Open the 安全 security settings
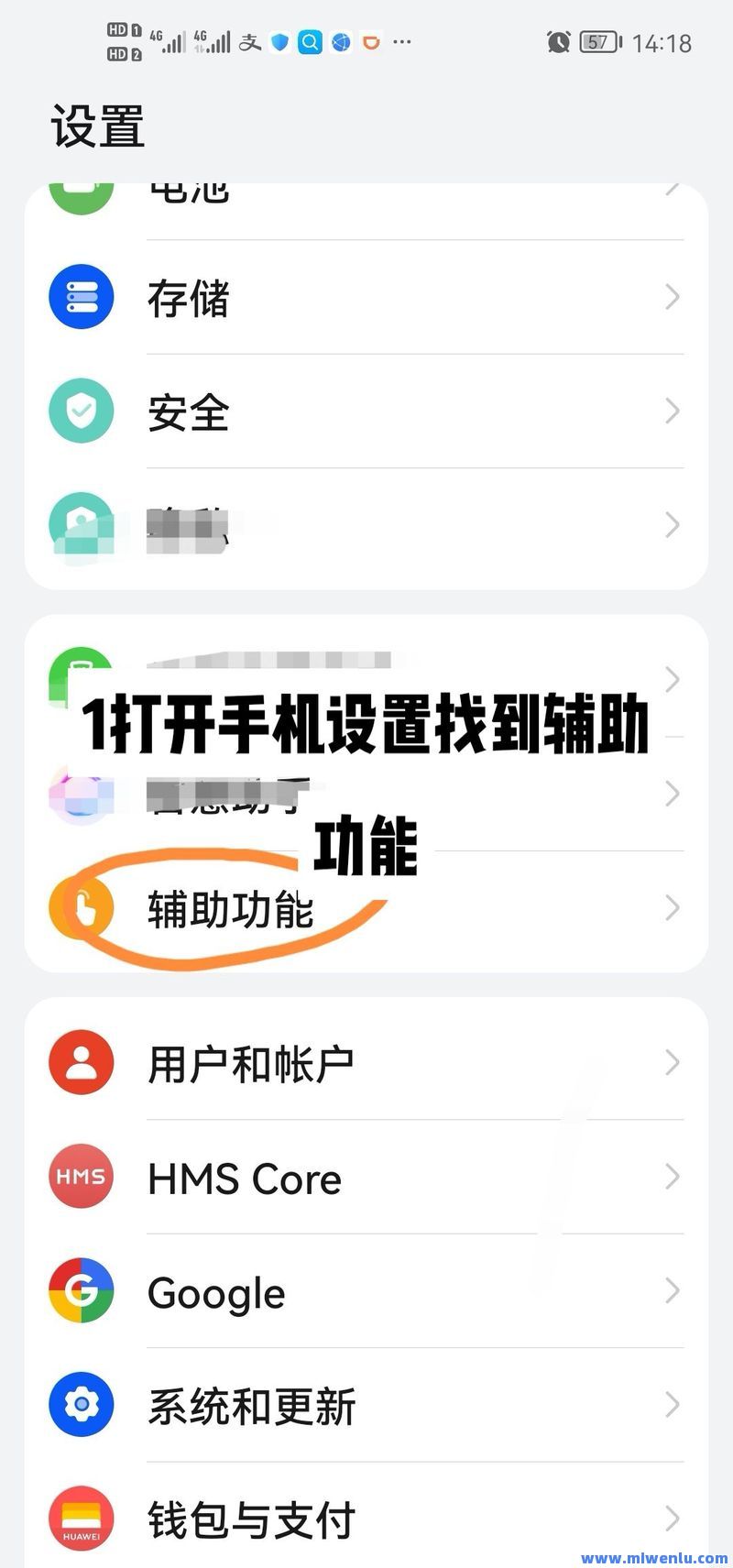The height and width of the screenshot is (1568, 733). tap(366, 411)
